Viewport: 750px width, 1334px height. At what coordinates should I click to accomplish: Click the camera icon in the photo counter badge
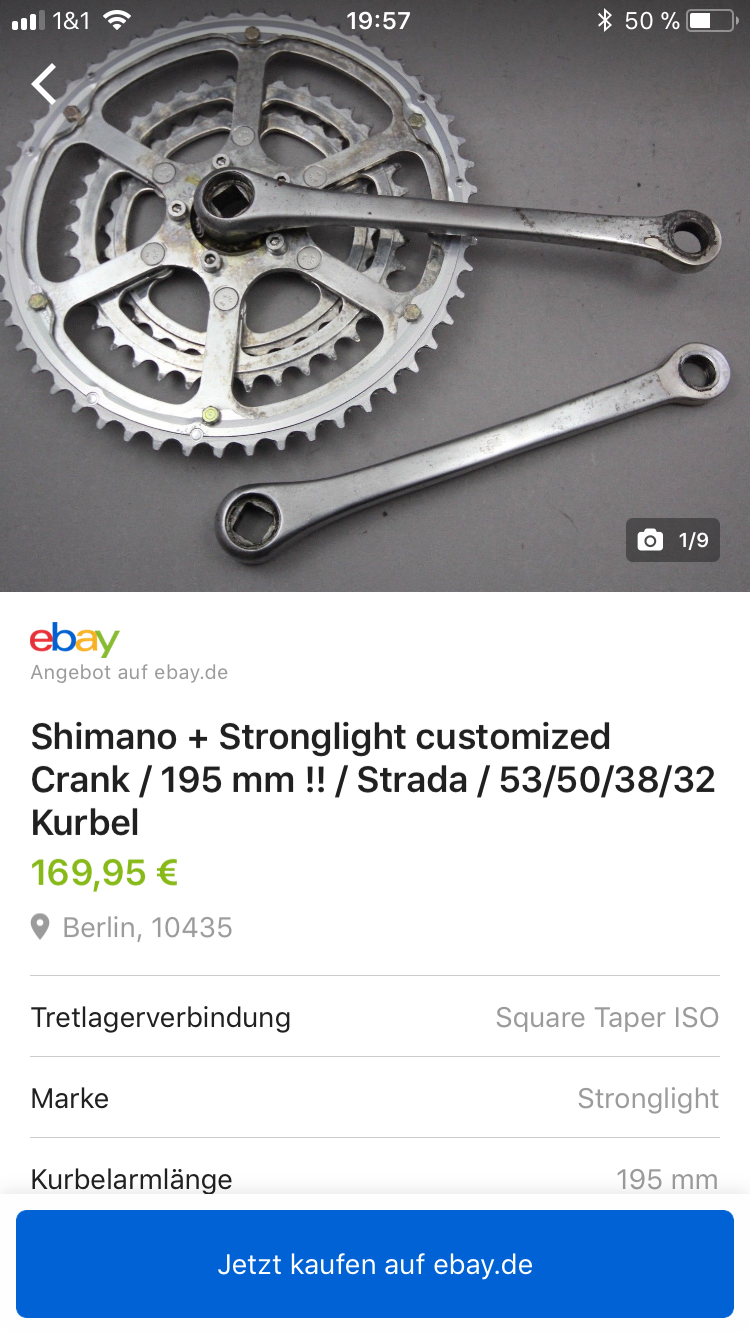(x=650, y=539)
